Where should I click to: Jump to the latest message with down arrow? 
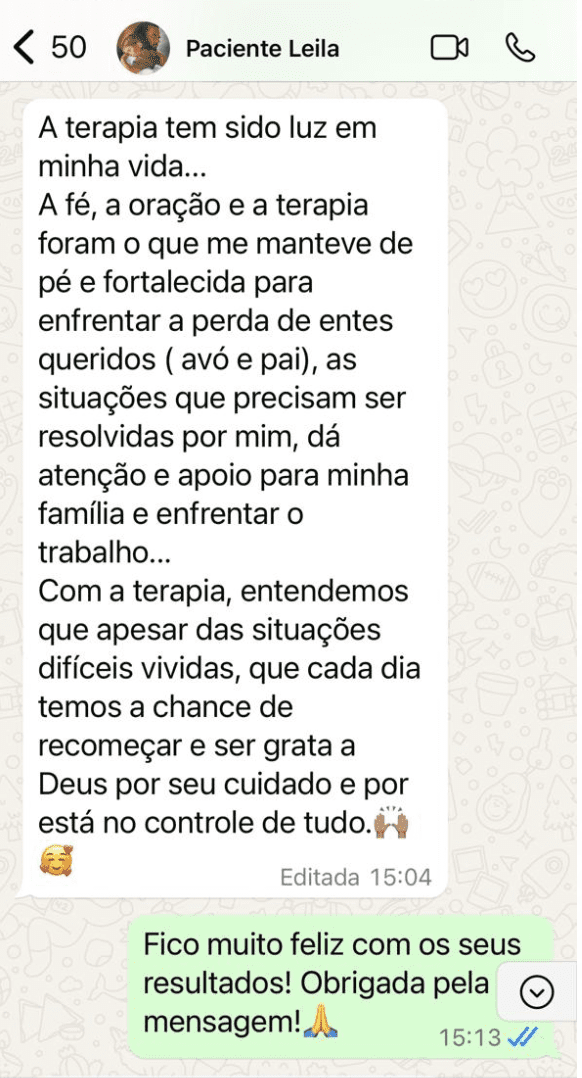tap(537, 992)
